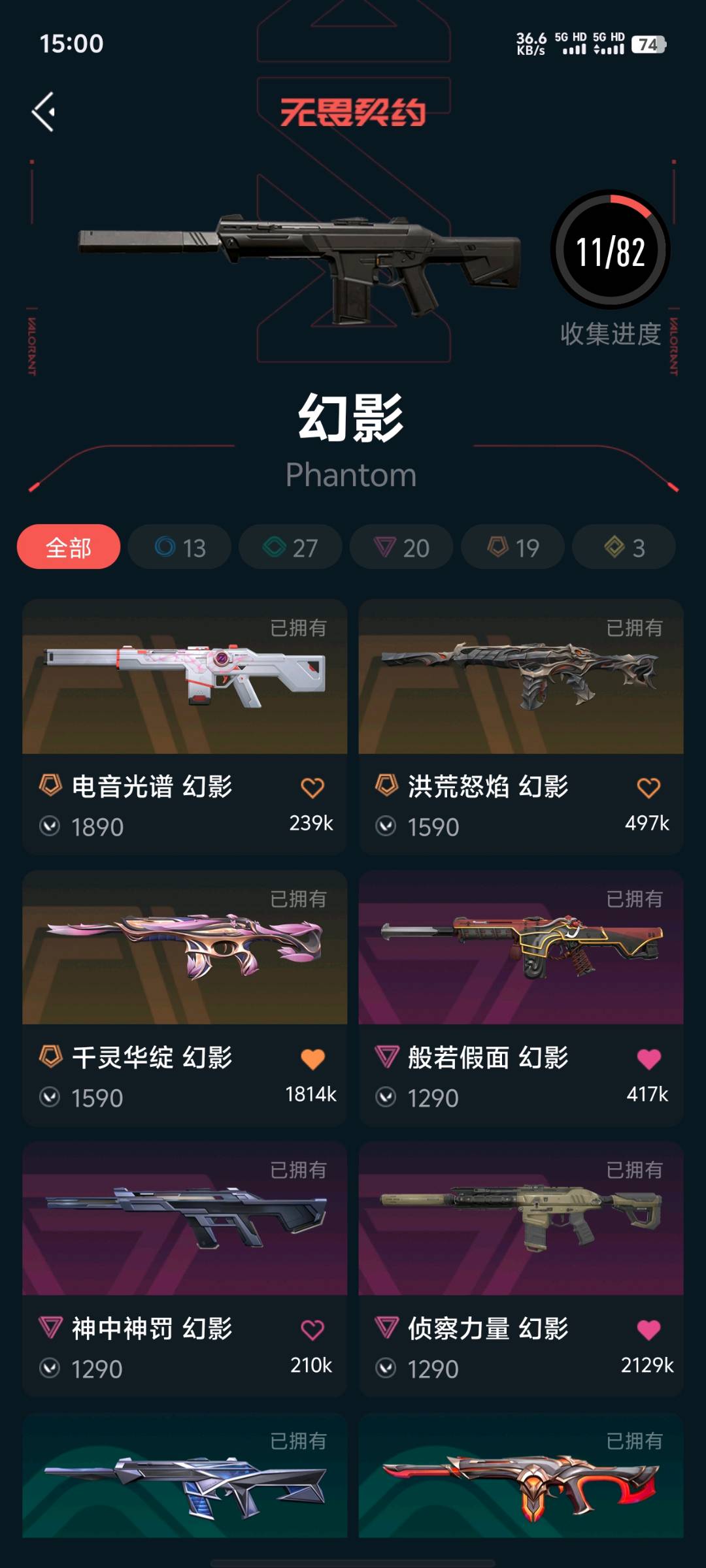Unlike the 侦察力量 幻影 skin
Screen dimensions: 706x1568
648,1330
